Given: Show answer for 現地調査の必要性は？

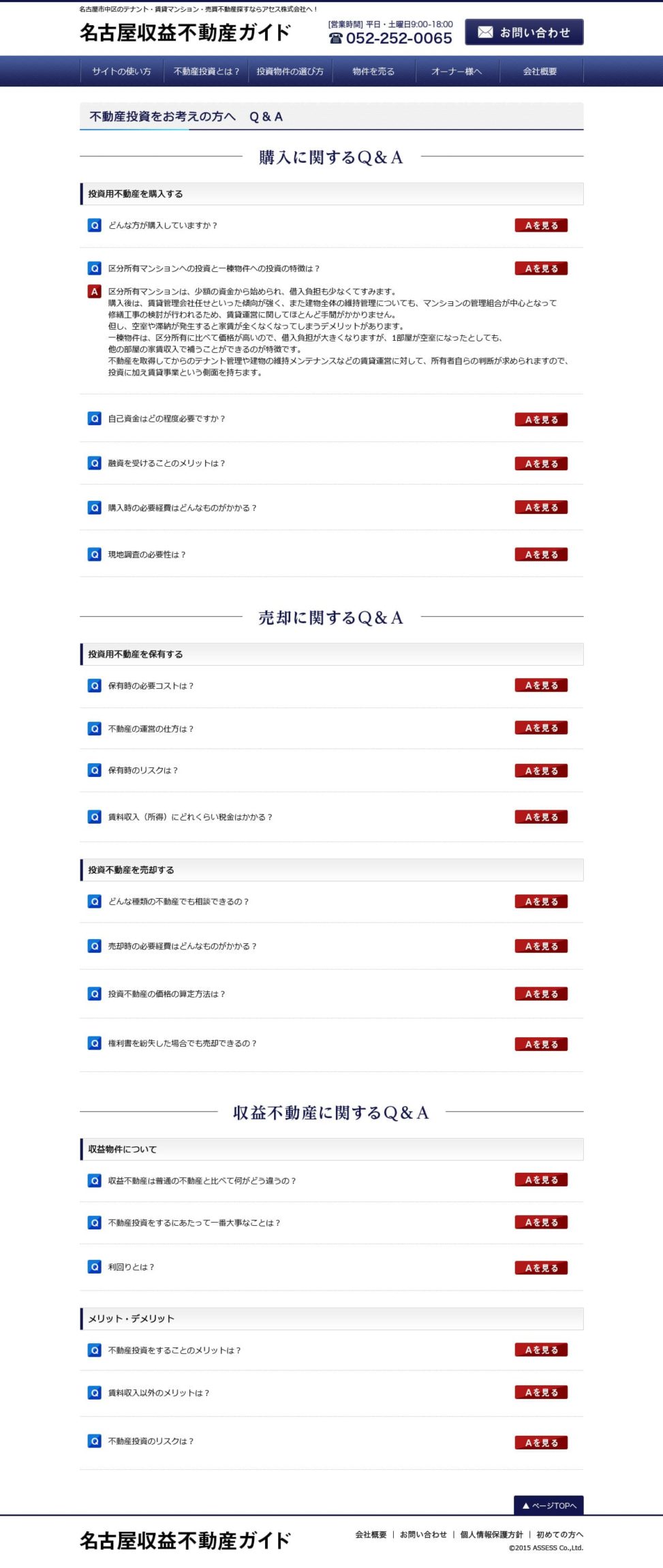Looking at the screenshot, I should coord(541,555).
